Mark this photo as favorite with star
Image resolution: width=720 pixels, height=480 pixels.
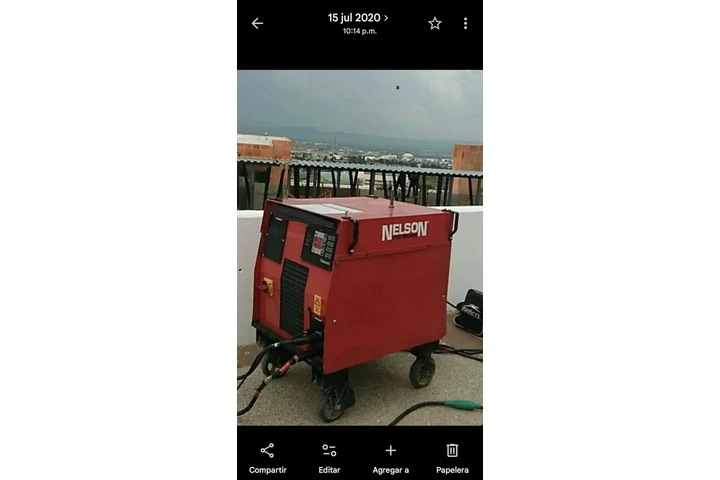[x=435, y=23]
